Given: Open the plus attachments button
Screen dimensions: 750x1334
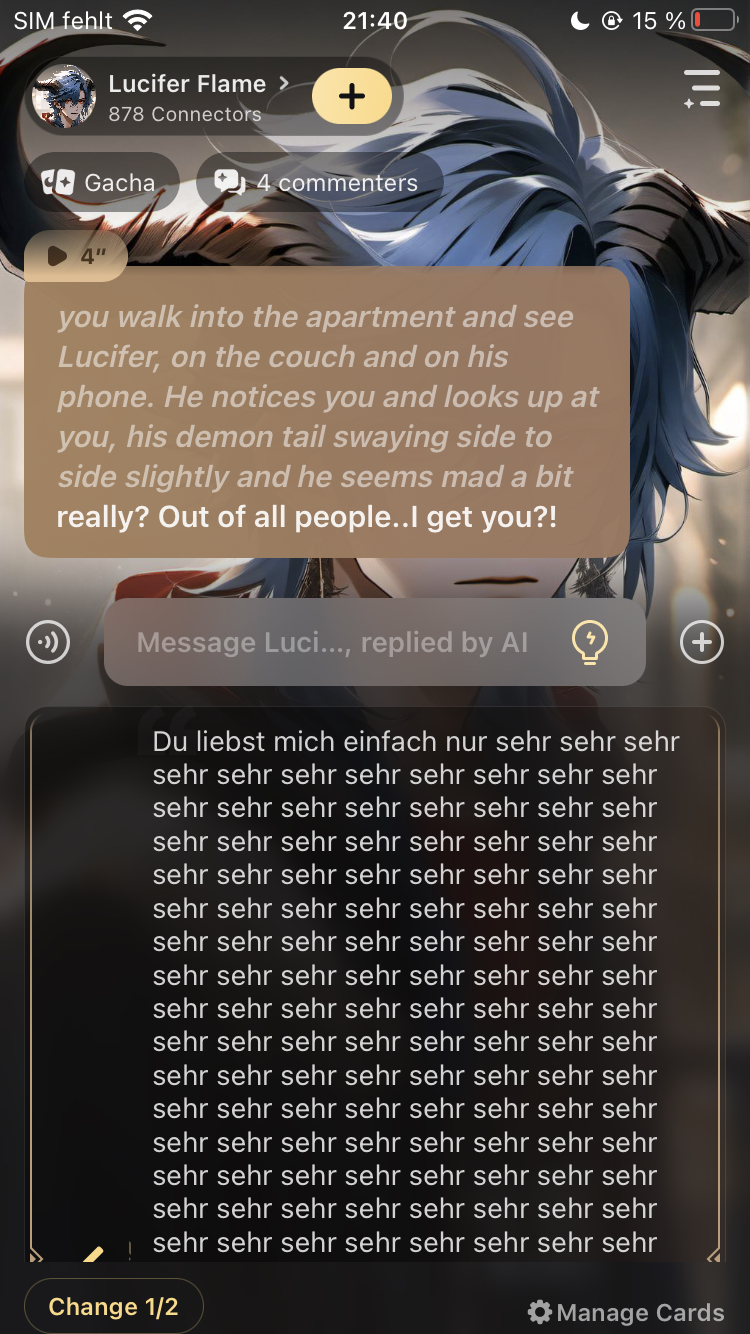Looking at the screenshot, I should [x=701, y=642].
